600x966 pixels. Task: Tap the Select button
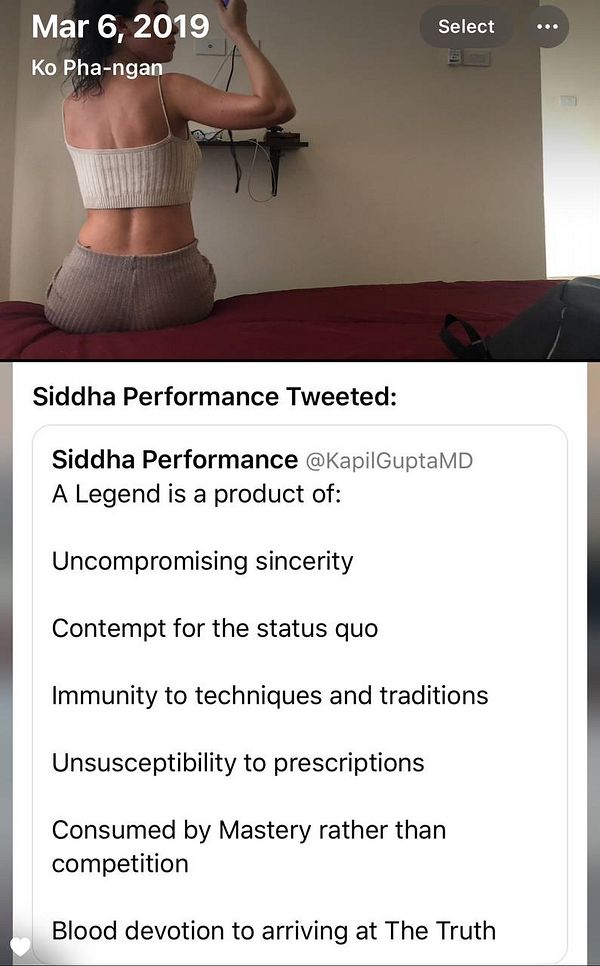coord(466,27)
